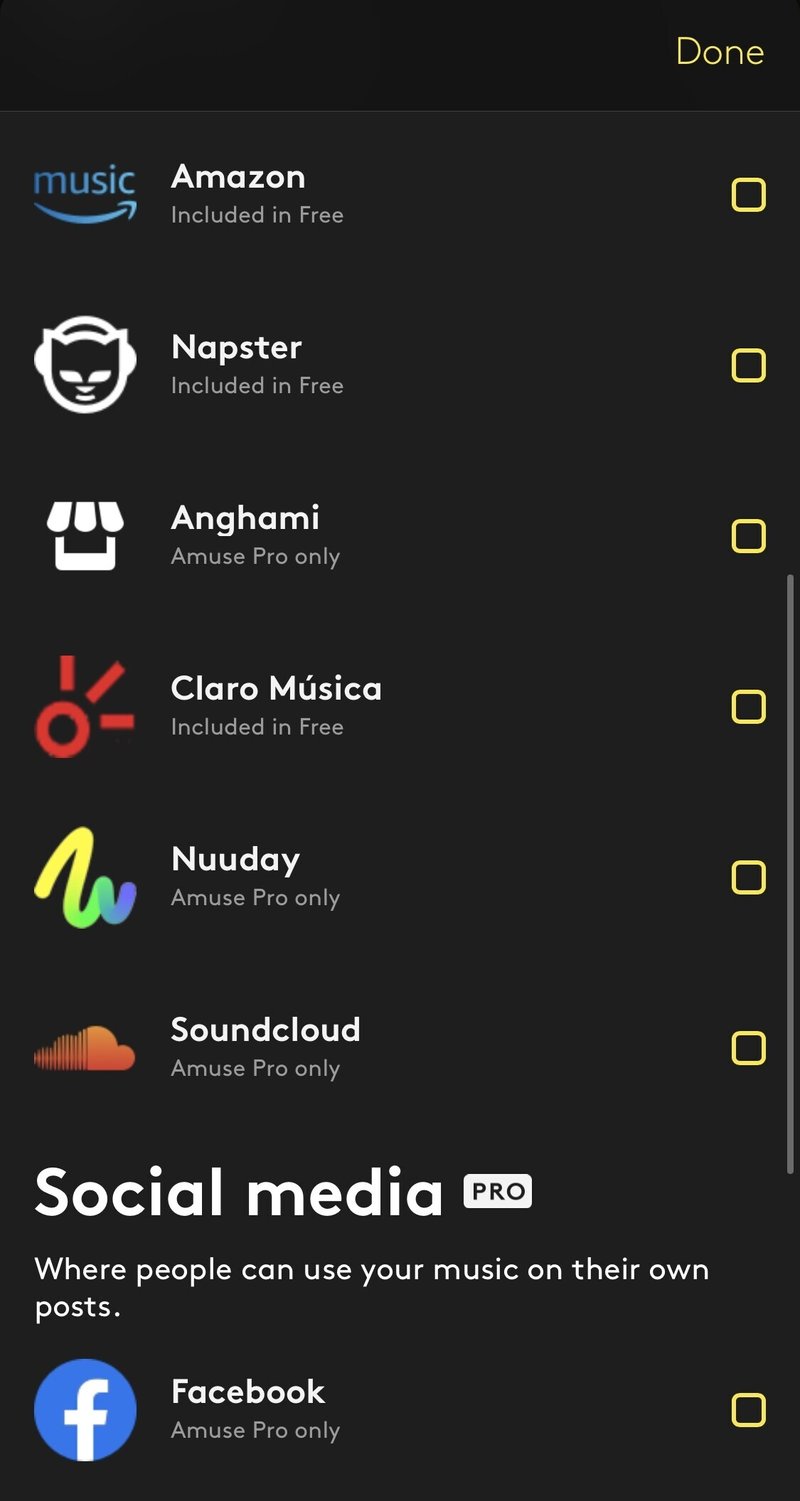The image size is (800, 1501).
Task: Check the Amazon store checkbox
Action: point(748,195)
